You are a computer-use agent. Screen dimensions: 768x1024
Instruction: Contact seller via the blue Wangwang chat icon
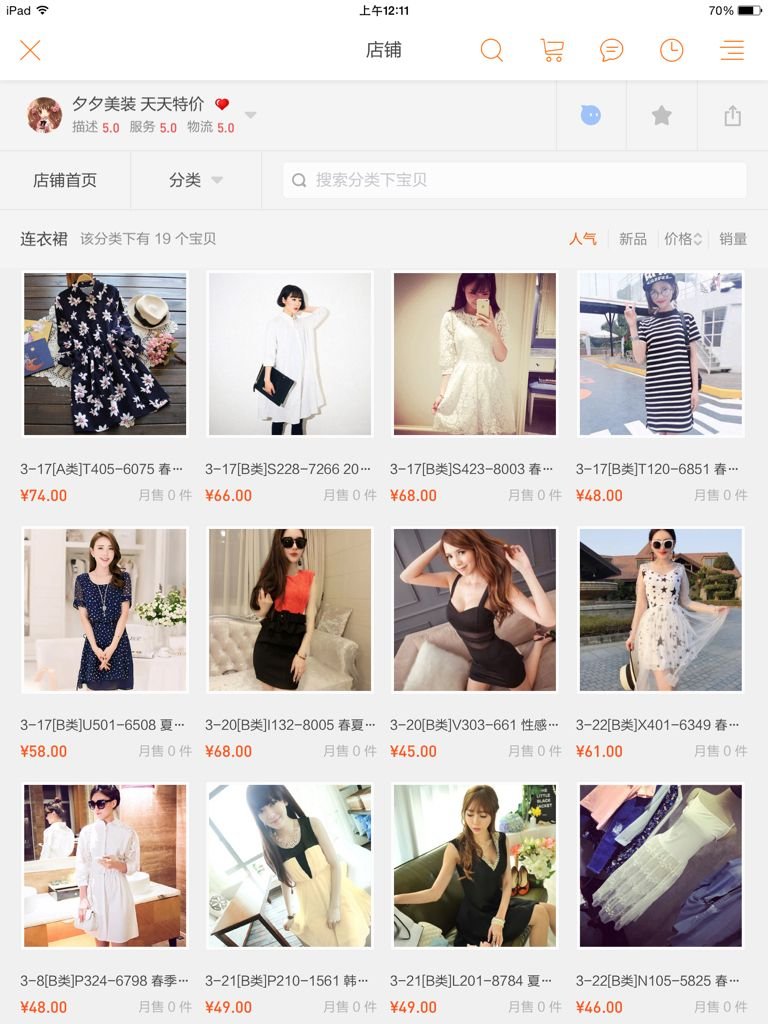coord(590,115)
